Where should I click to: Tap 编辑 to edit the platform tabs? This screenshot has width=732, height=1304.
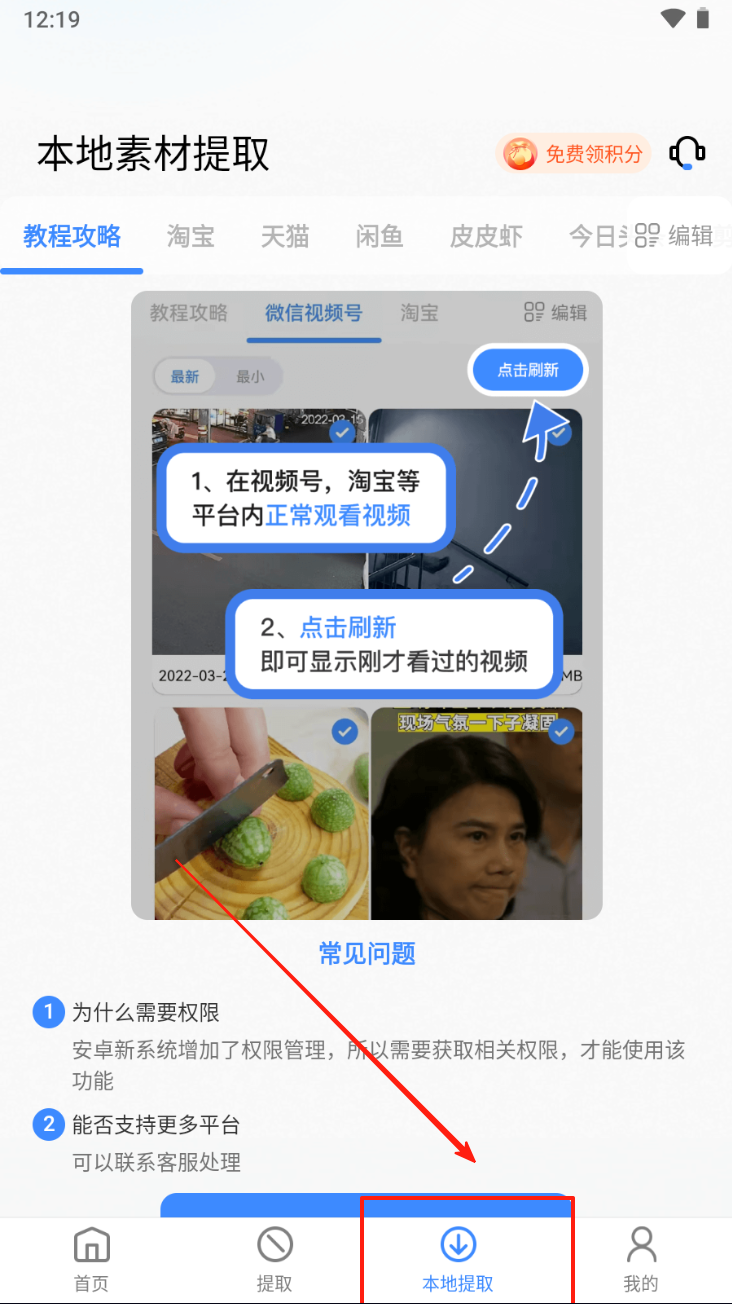(x=675, y=236)
